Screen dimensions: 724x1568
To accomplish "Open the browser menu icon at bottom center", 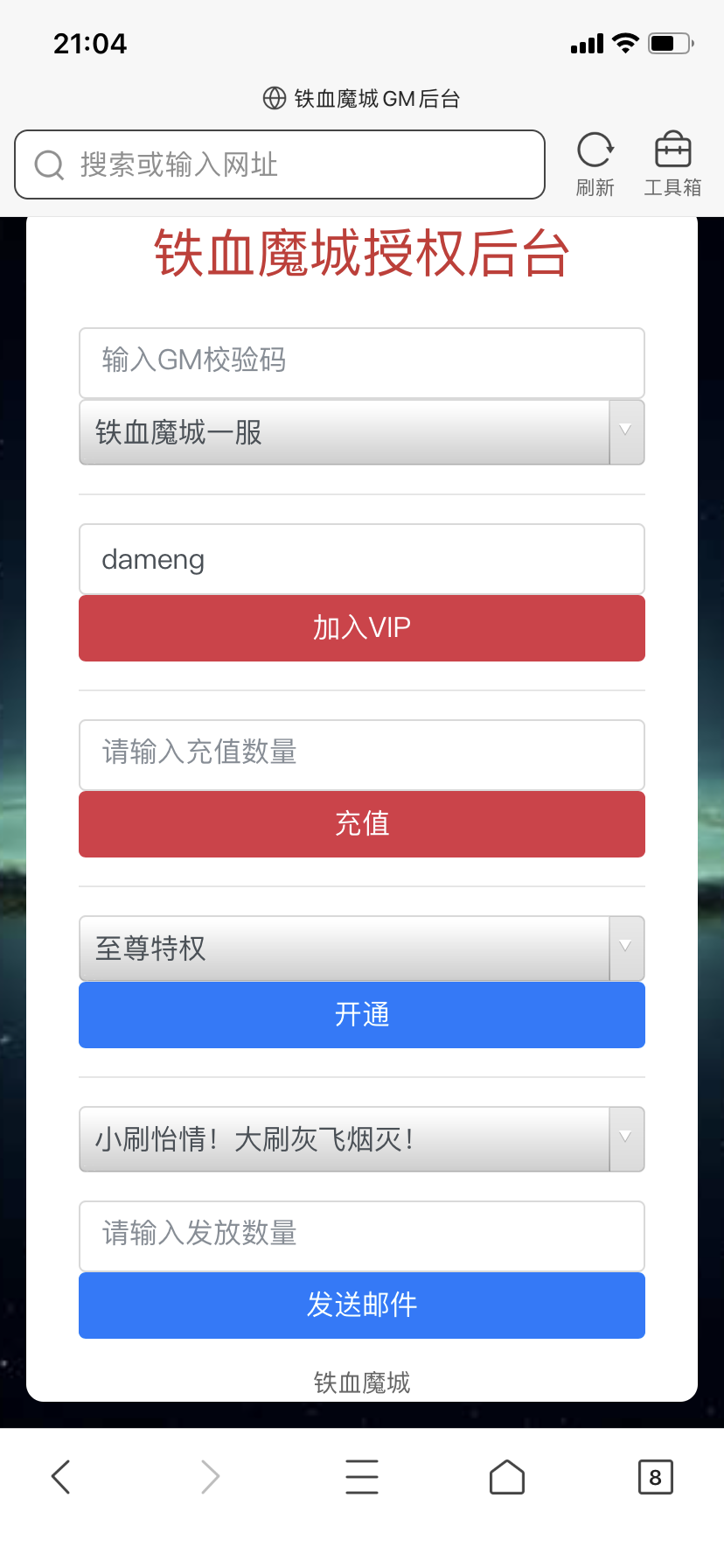I will point(361,1476).
